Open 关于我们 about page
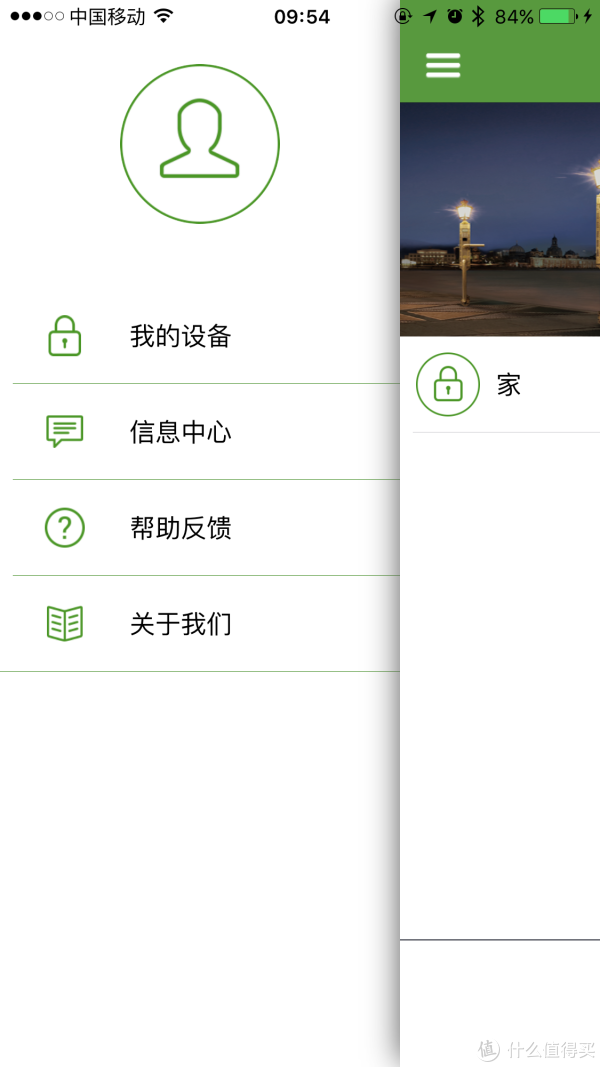This screenshot has width=600, height=1067. pos(180,624)
